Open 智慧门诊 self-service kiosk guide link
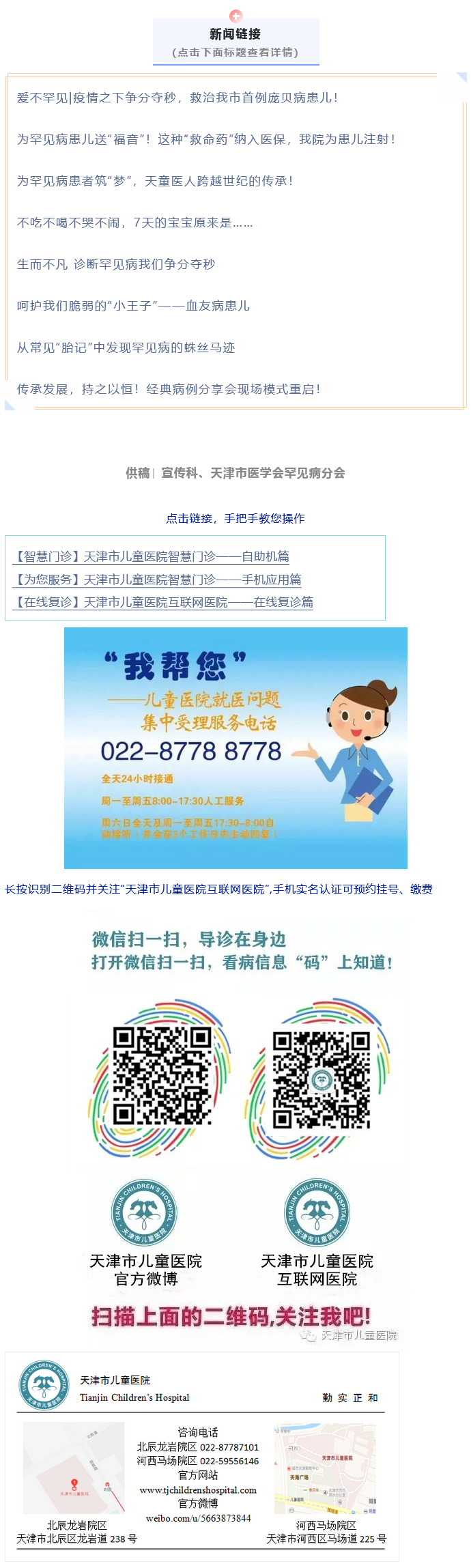The width and height of the screenshot is (471, 1568). coord(152,556)
